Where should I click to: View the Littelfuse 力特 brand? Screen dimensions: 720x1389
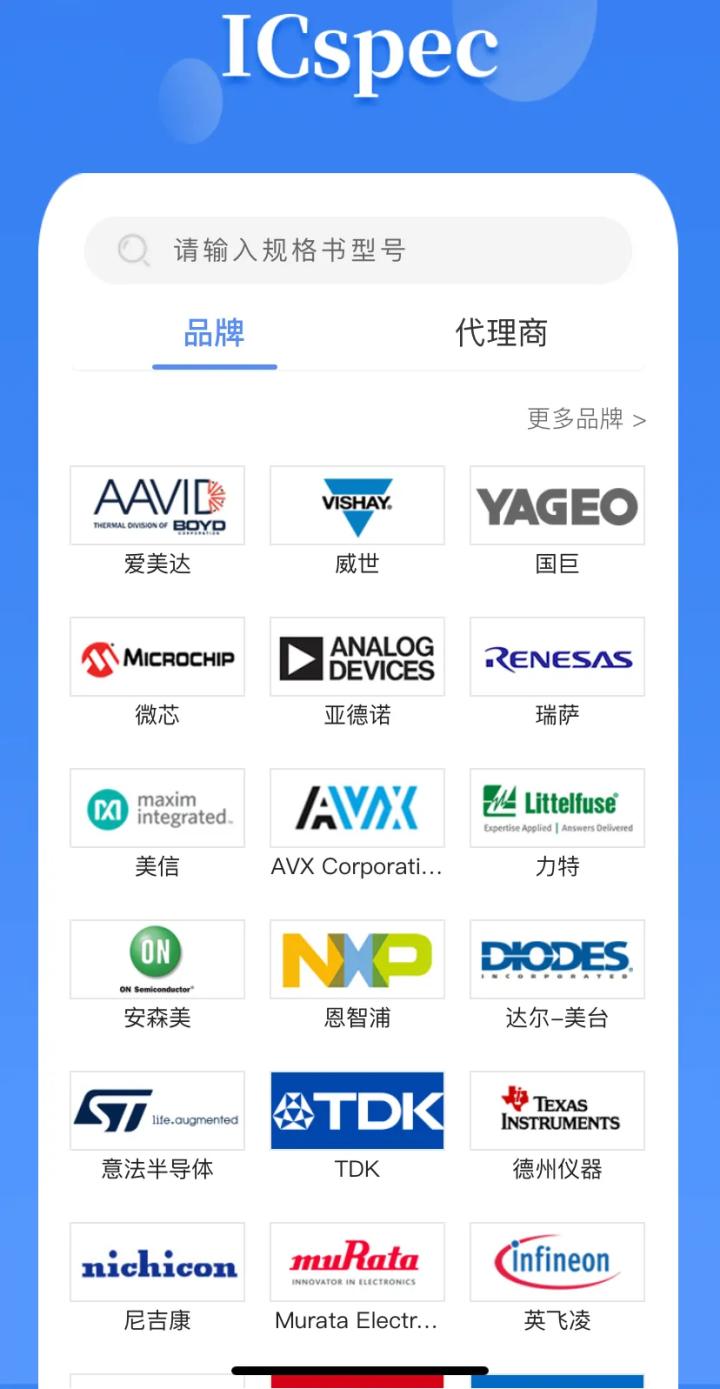point(557,808)
